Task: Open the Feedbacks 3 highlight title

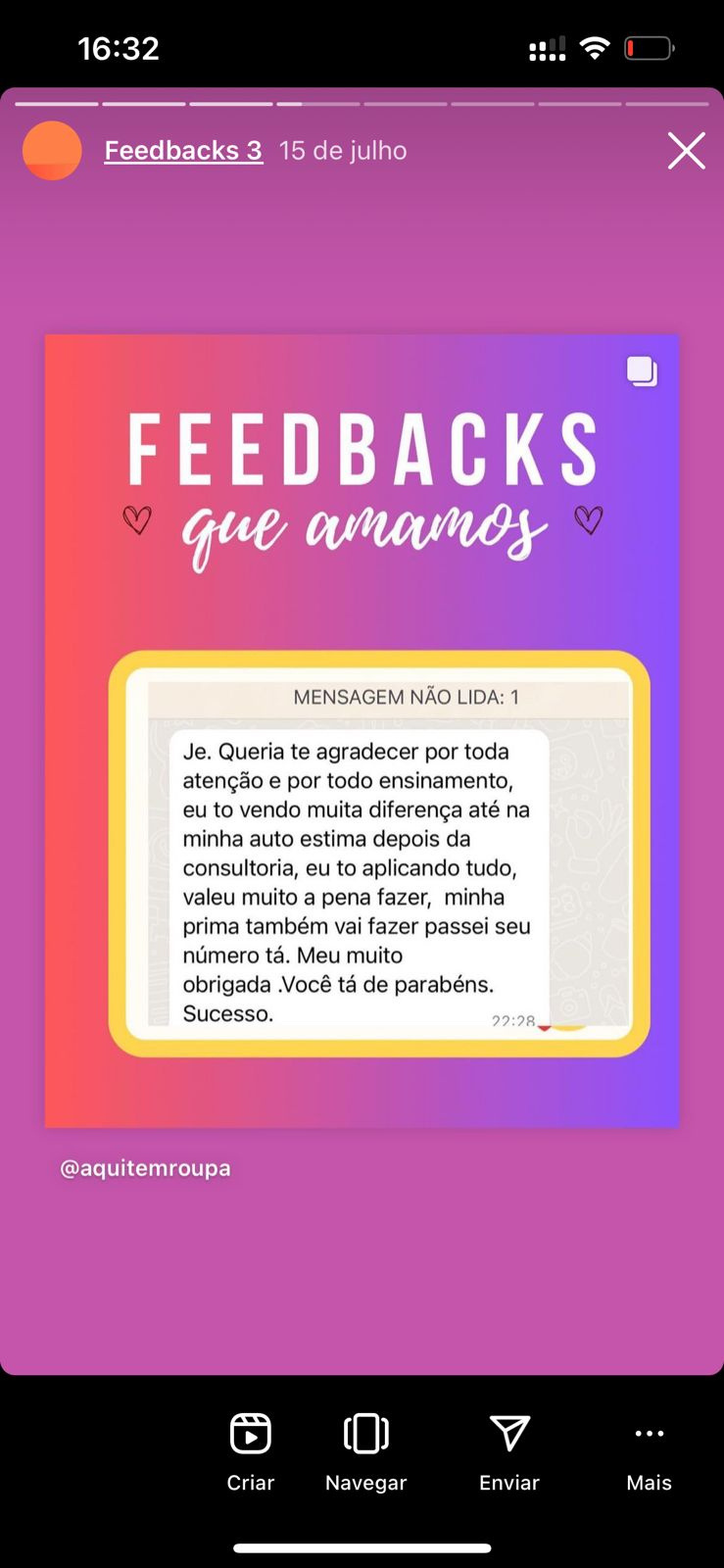Action: tap(183, 151)
